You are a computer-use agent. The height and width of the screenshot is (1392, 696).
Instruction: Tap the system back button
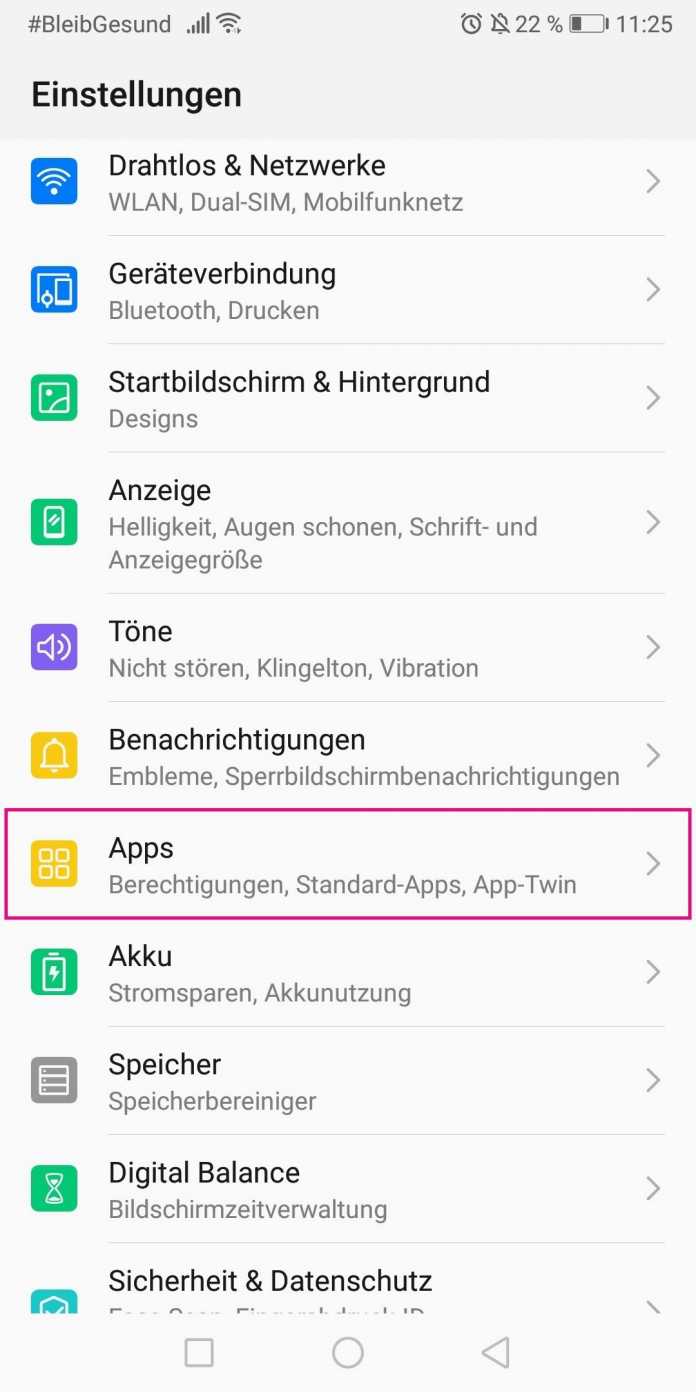tap(495, 1353)
